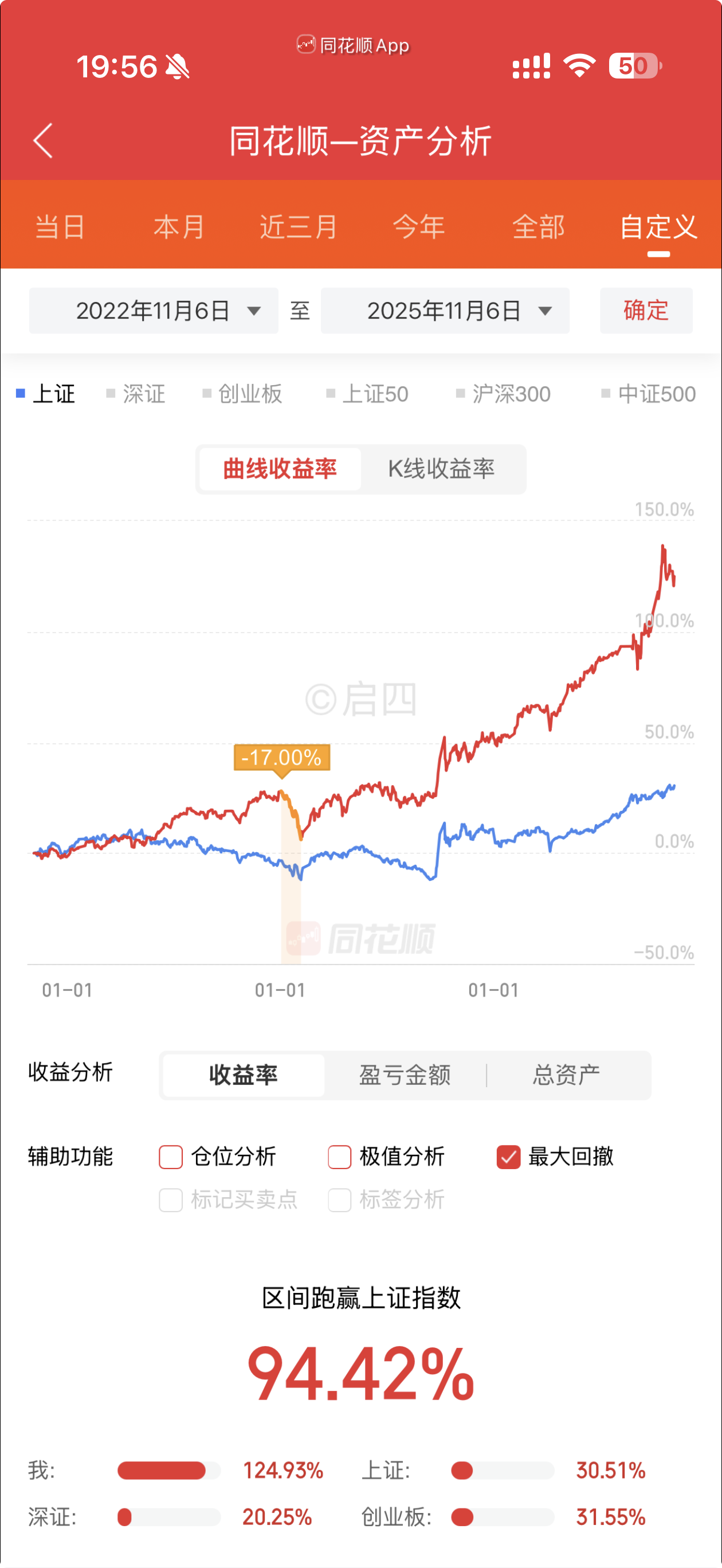Choose 上证50 as benchmark
The width and height of the screenshot is (722, 1568).
tap(369, 394)
